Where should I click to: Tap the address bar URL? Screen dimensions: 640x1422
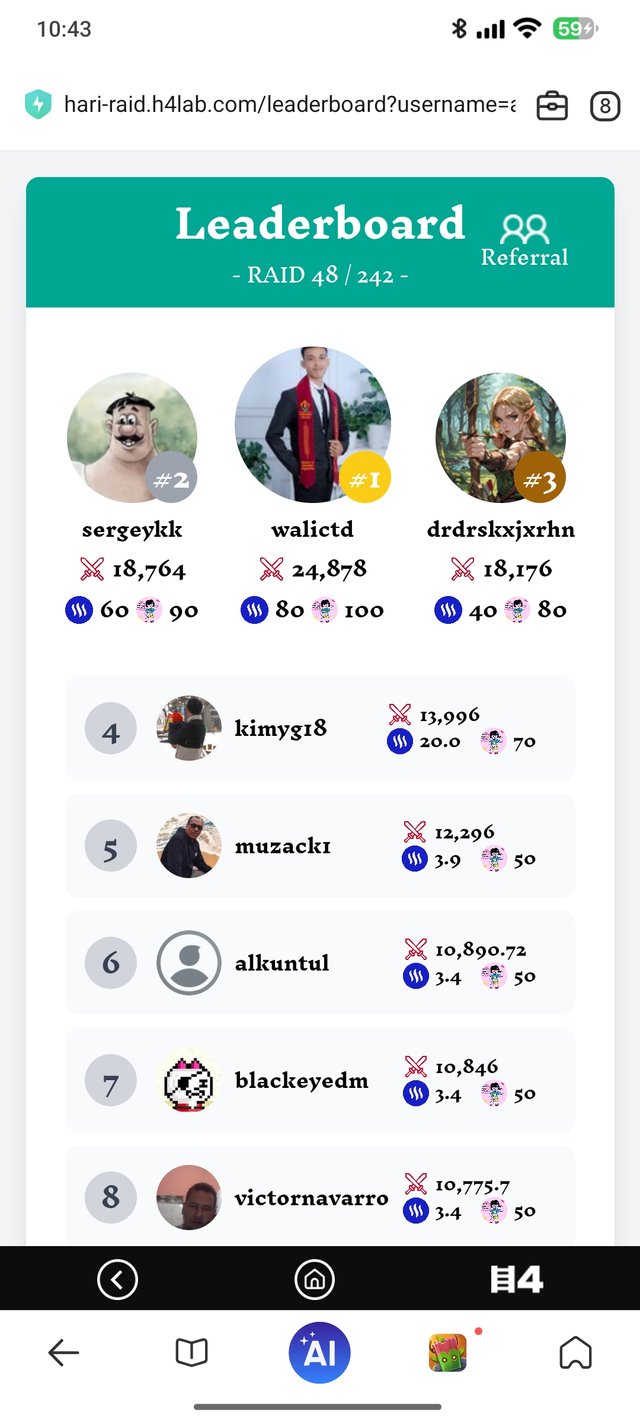(289, 105)
